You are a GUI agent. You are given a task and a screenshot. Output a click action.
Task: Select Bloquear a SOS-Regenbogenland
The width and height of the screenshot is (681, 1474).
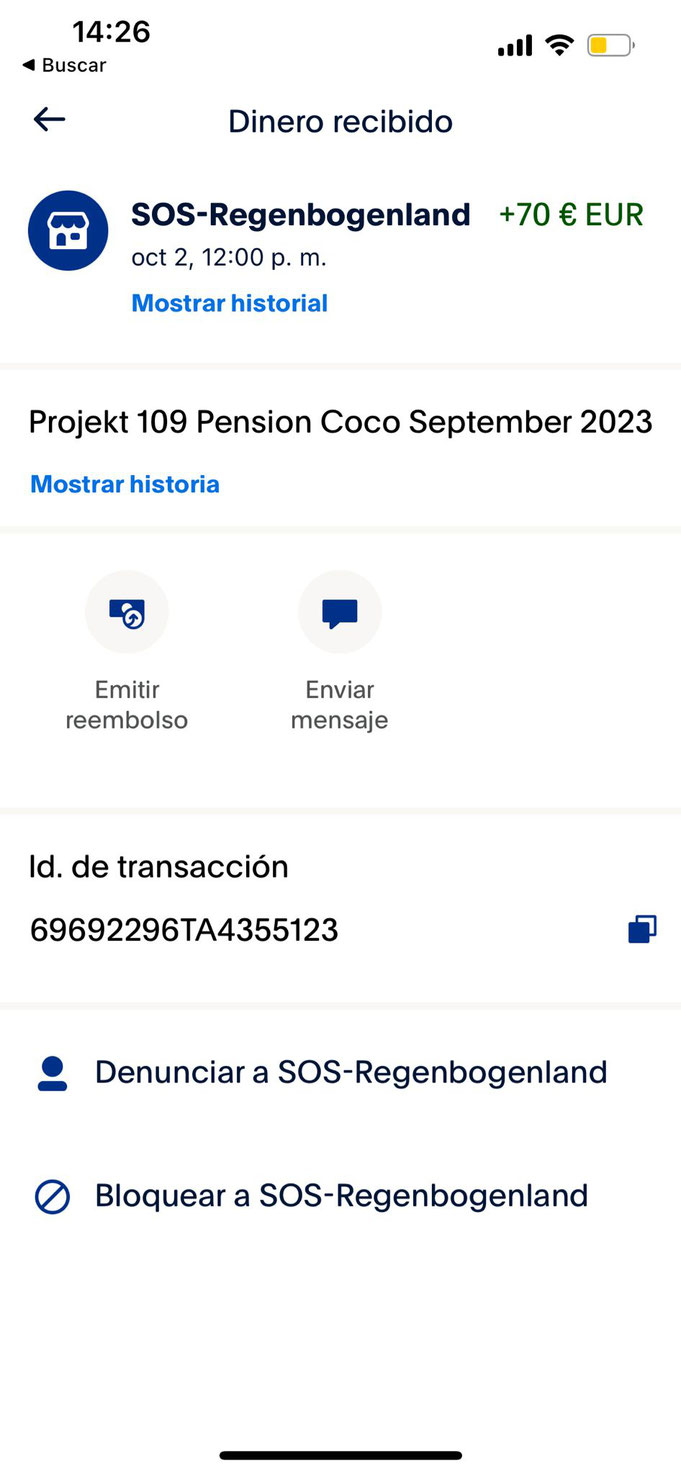[340, 1196]
